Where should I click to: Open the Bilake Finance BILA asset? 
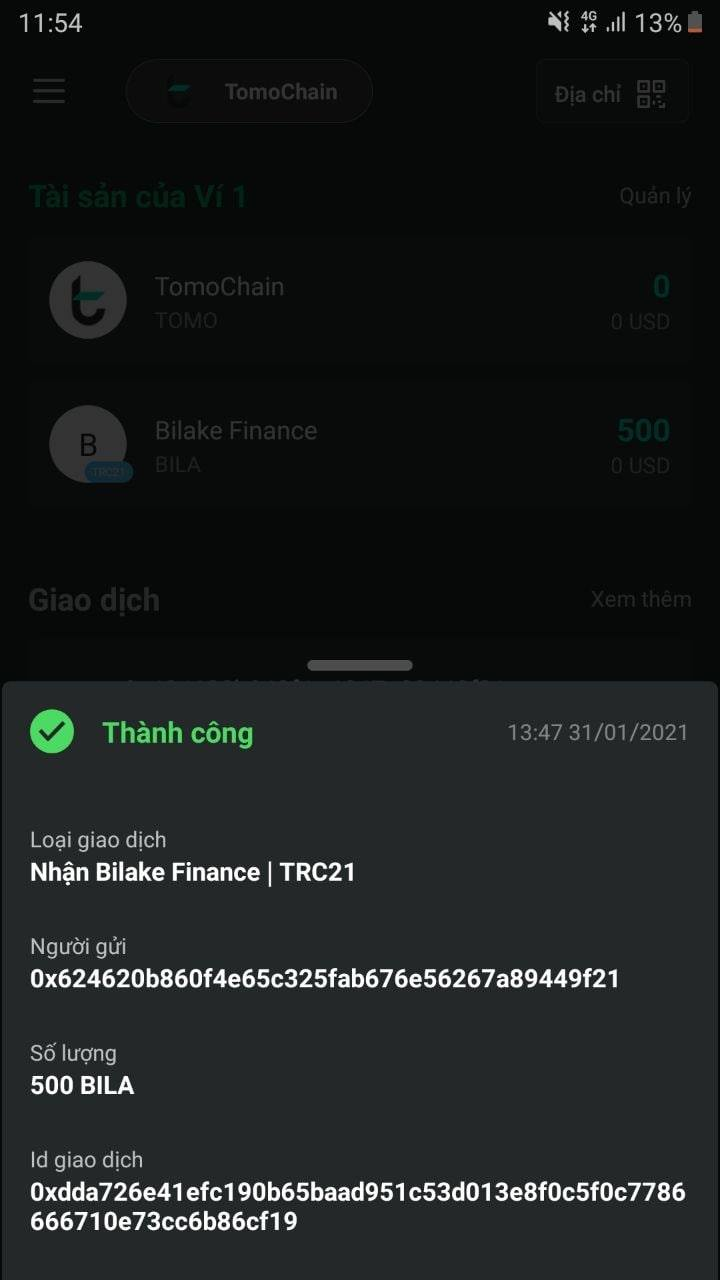pyautogui.click(x=360, y=446)
